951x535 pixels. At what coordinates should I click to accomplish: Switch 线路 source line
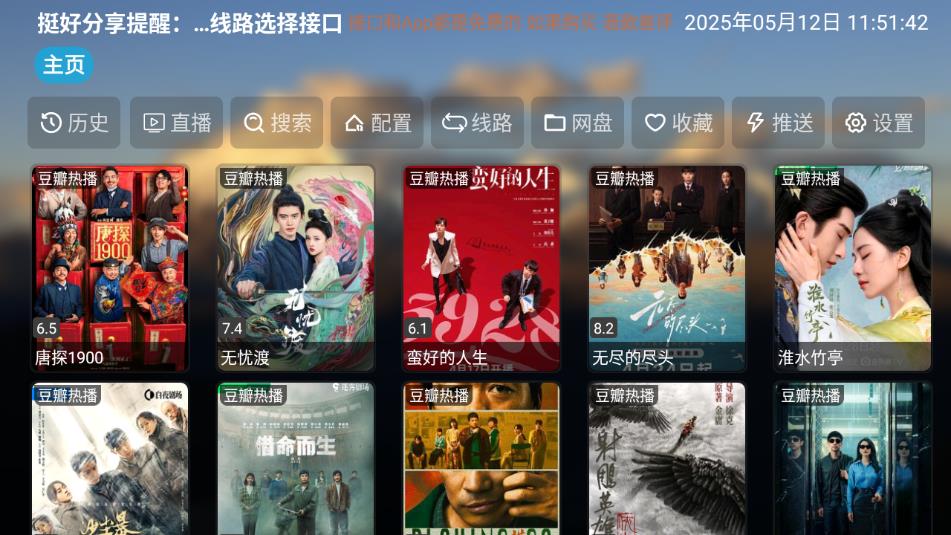477,123
